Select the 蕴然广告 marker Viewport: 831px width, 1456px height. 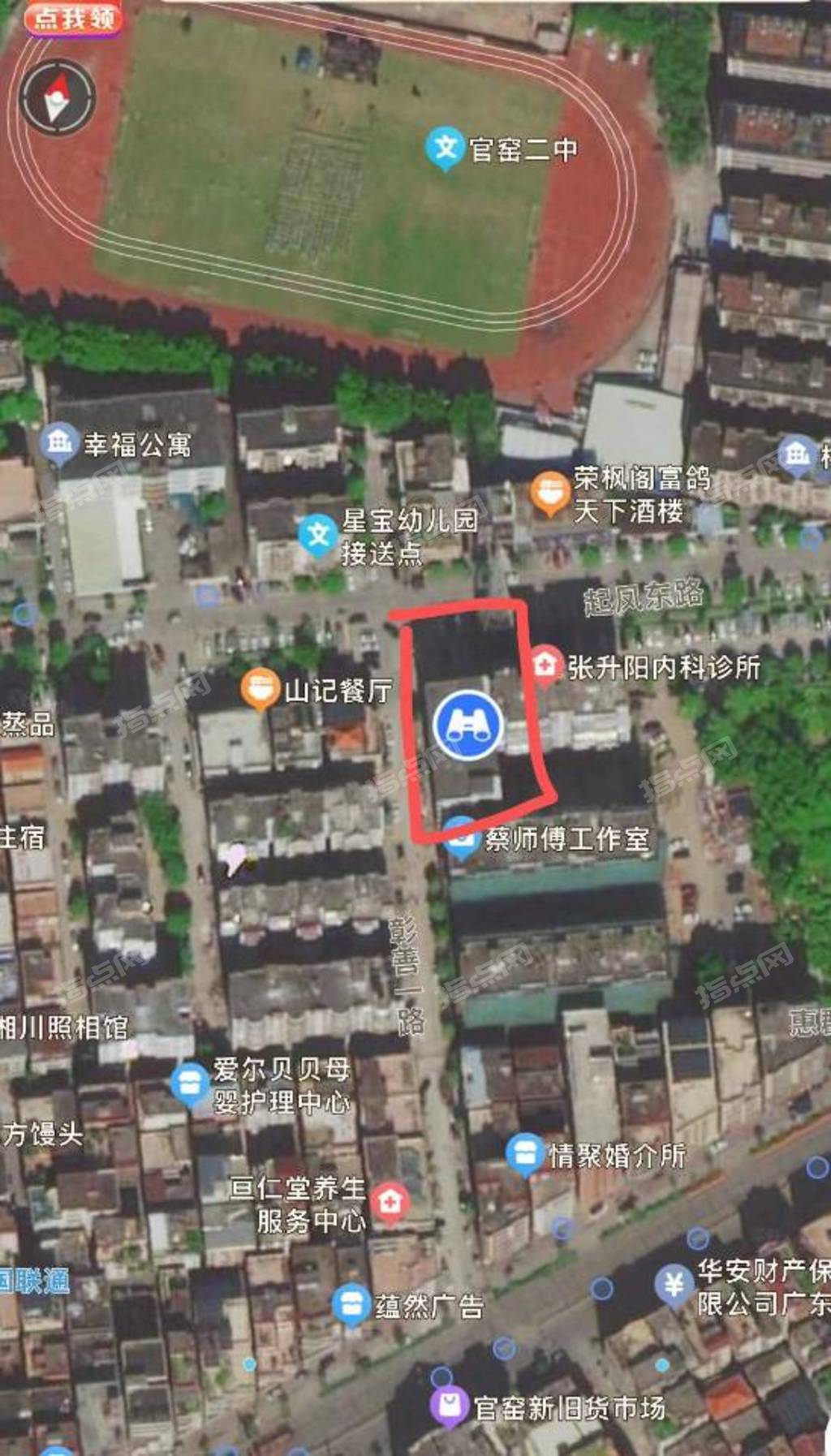(x=351, y=1304)
